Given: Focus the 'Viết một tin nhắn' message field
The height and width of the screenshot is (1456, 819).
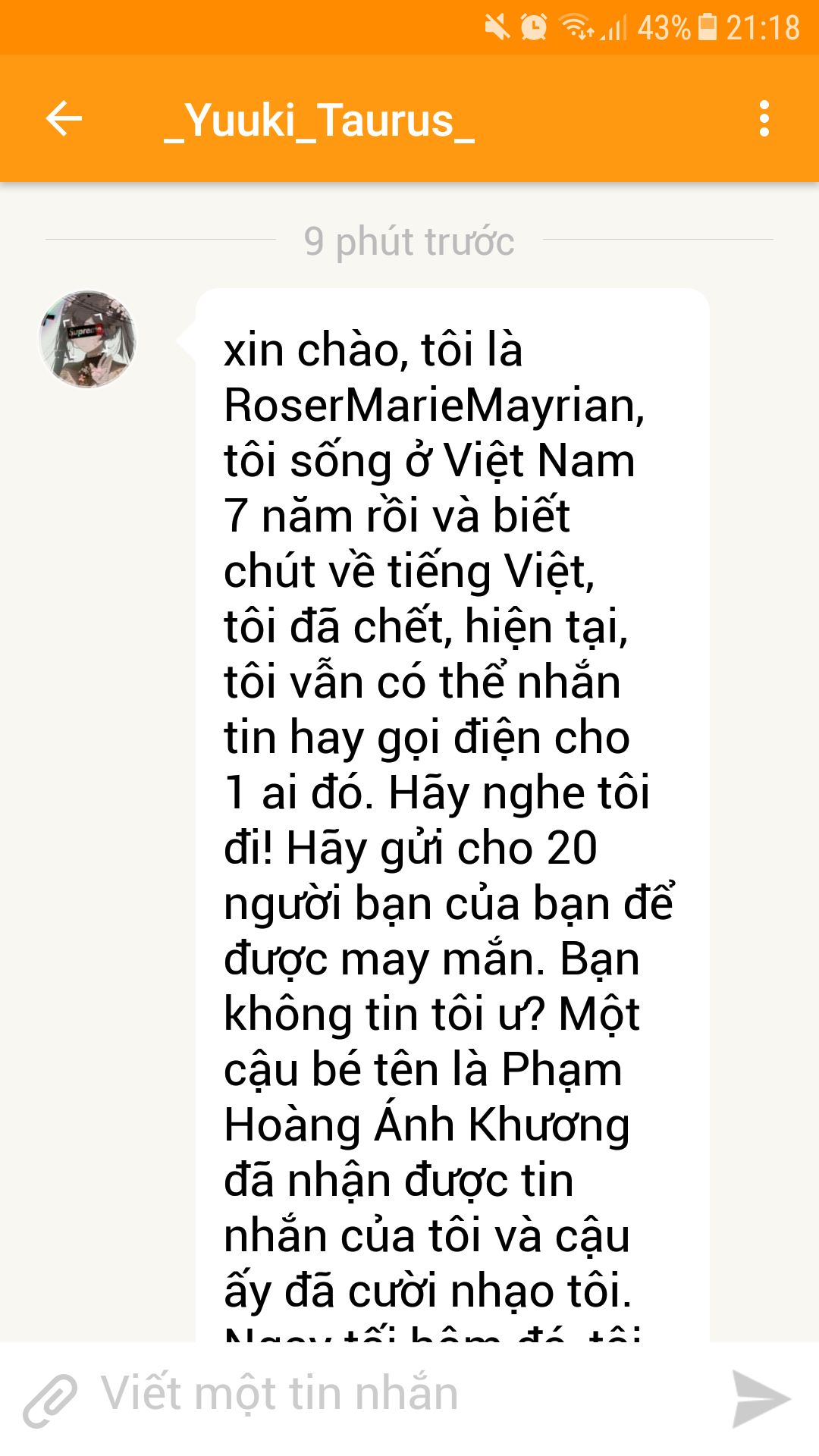Looking at the screenshot, I should 402,1395.
